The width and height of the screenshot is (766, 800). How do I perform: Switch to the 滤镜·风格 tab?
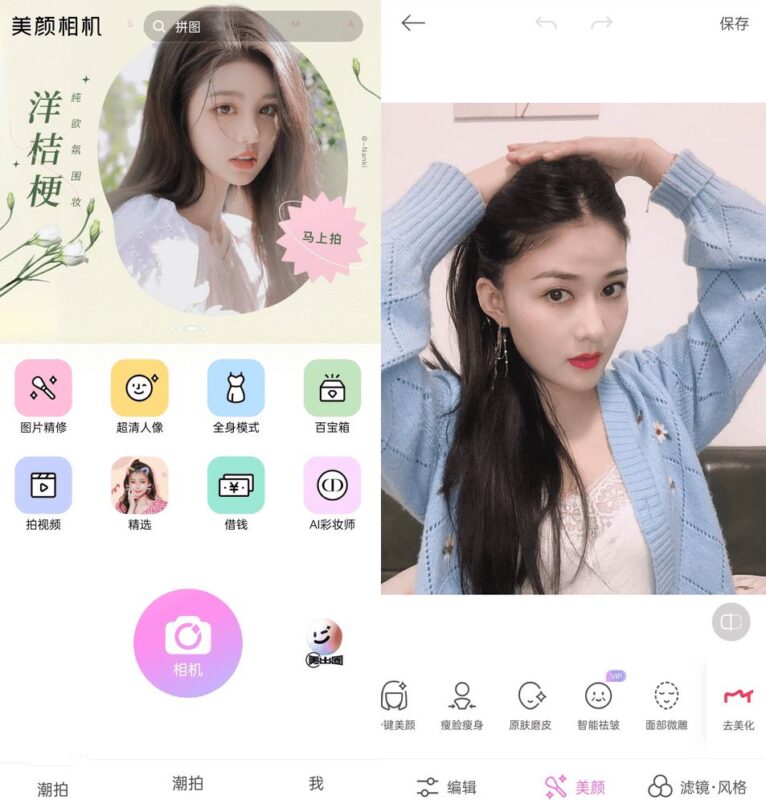[699, 787]
